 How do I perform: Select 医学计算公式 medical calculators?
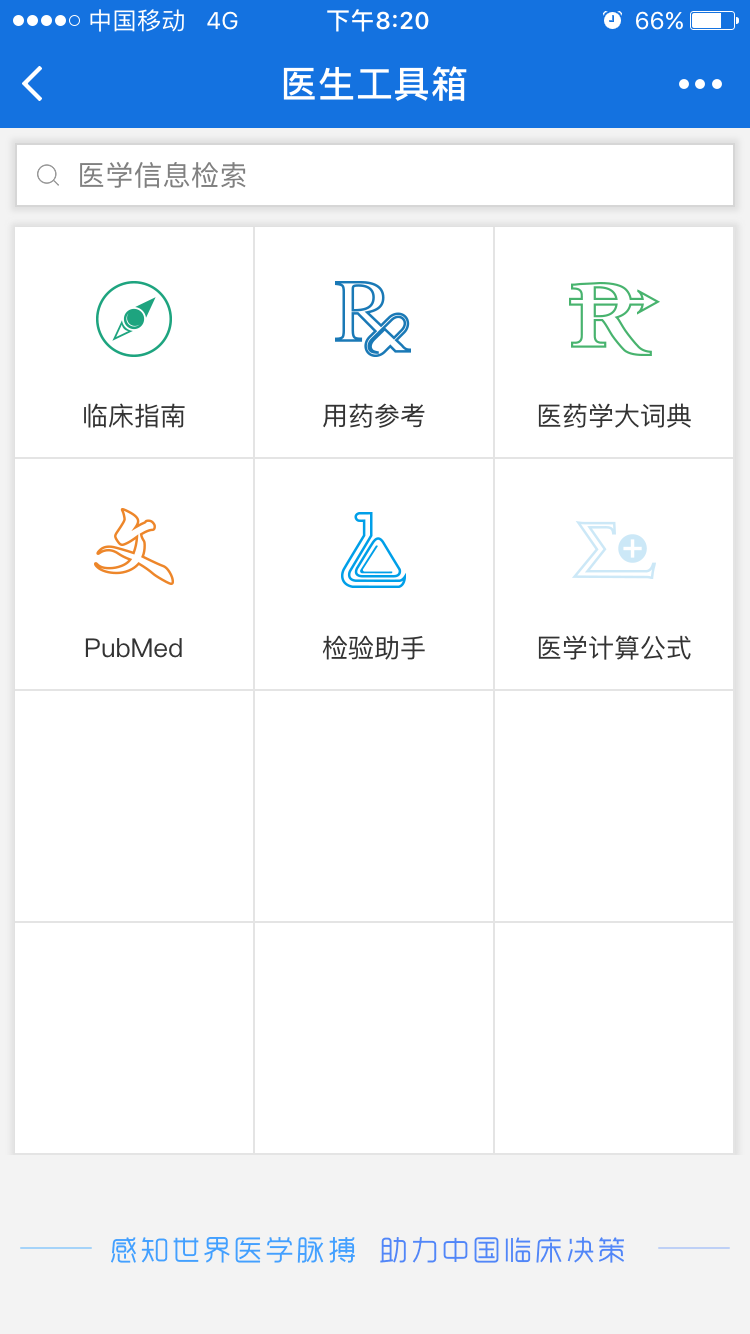click(x=614, y=574)
